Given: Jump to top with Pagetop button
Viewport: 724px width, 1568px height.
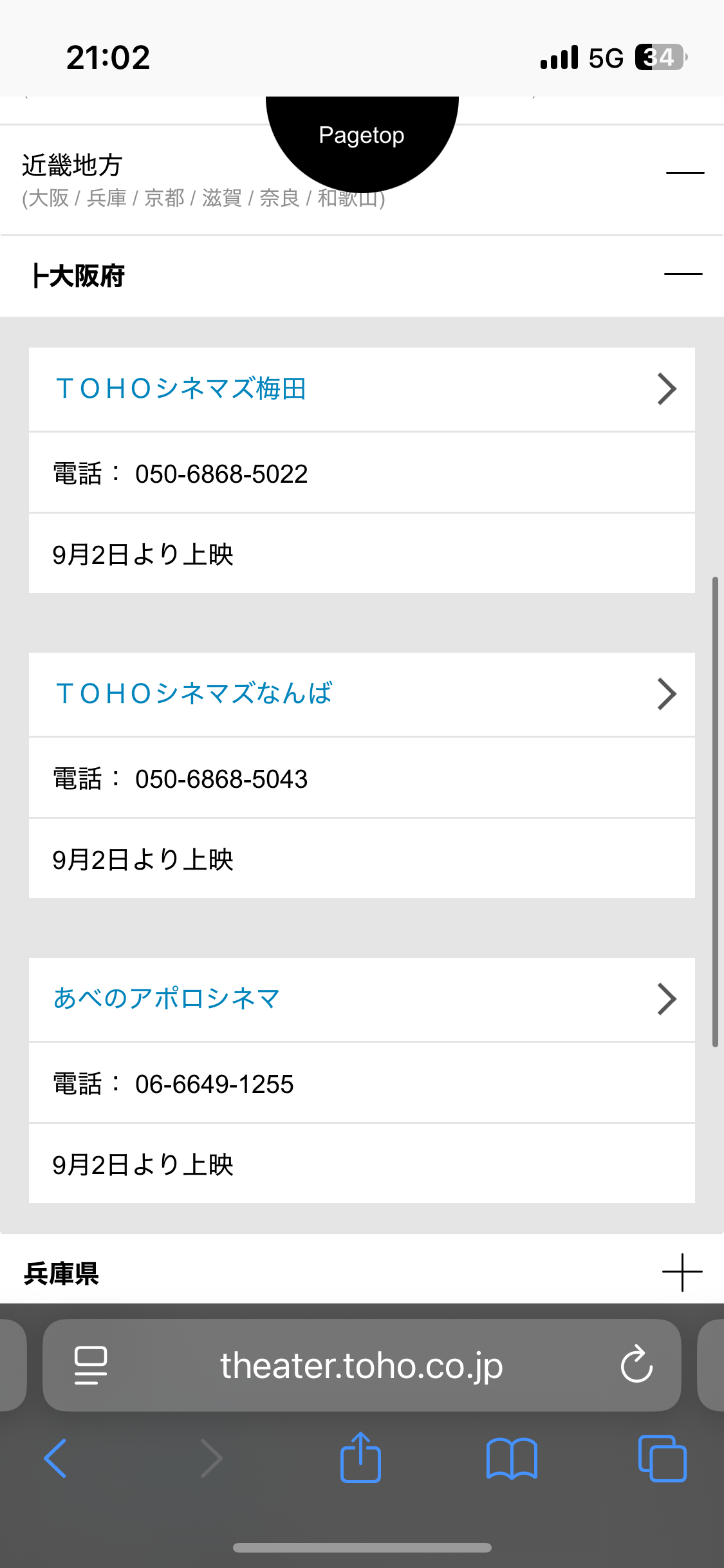Looking at the screenshot, I should (362, 136).
